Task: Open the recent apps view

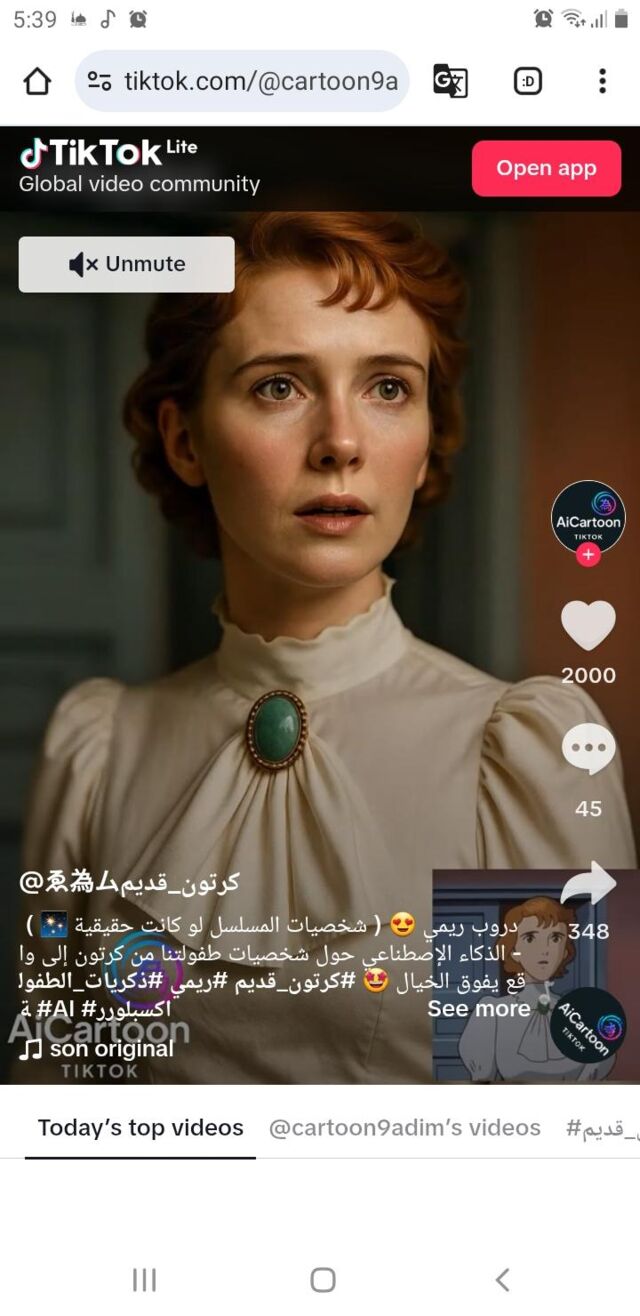Action: coord(145,1279)
